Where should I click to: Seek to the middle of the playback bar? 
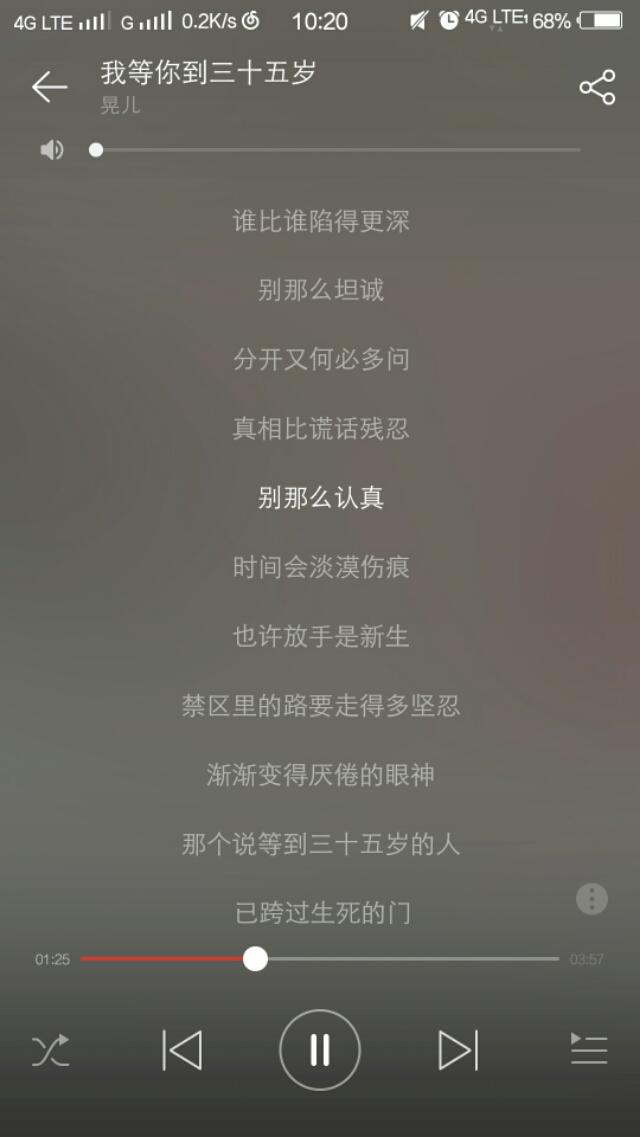point(320,959)
